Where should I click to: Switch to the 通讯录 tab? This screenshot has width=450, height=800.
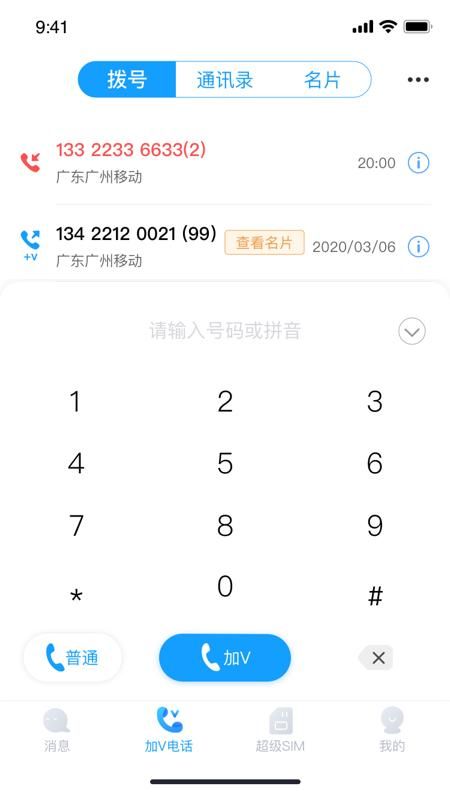click(224, 80)
